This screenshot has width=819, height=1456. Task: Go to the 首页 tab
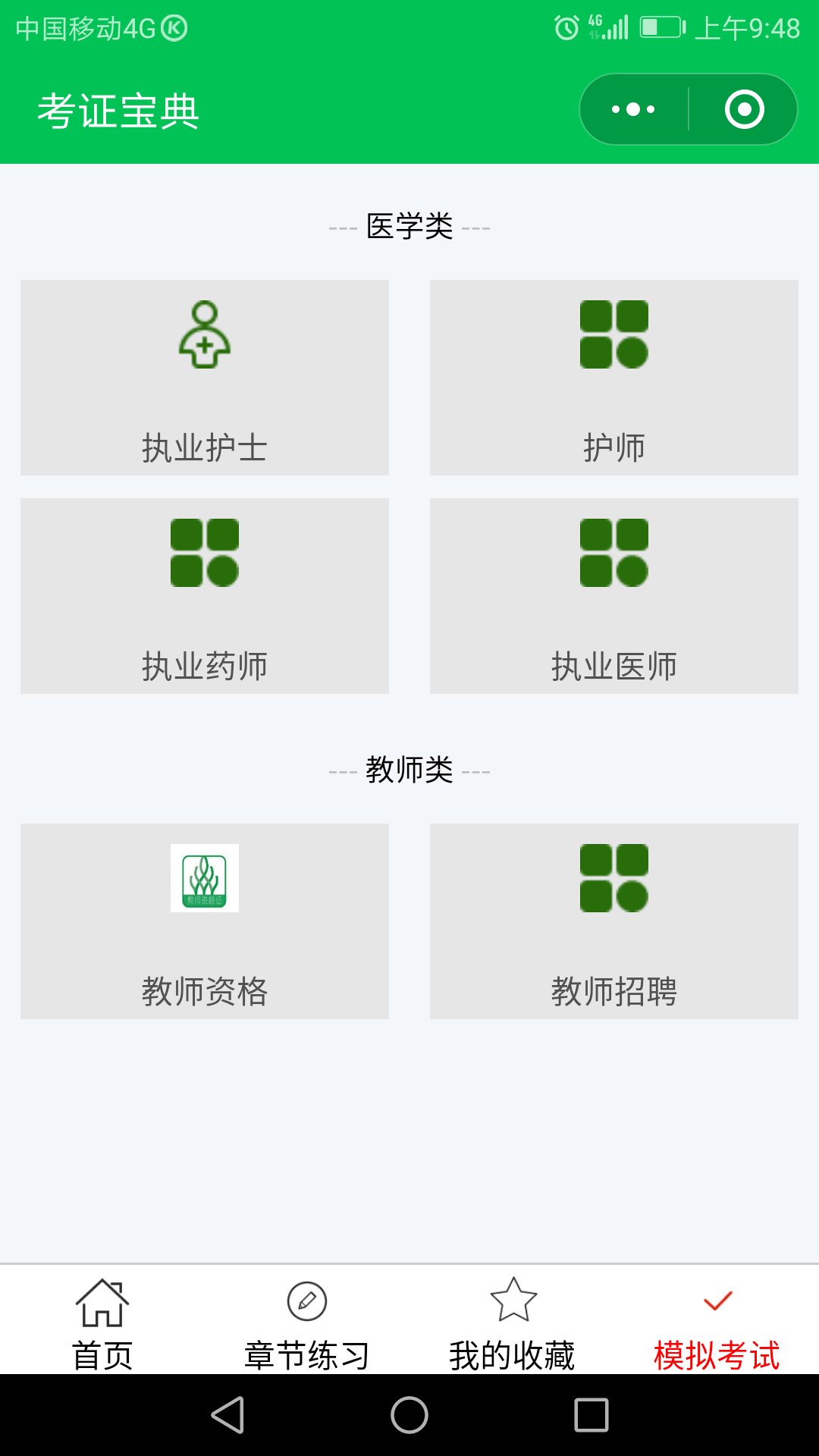[x=102, y=1324]
